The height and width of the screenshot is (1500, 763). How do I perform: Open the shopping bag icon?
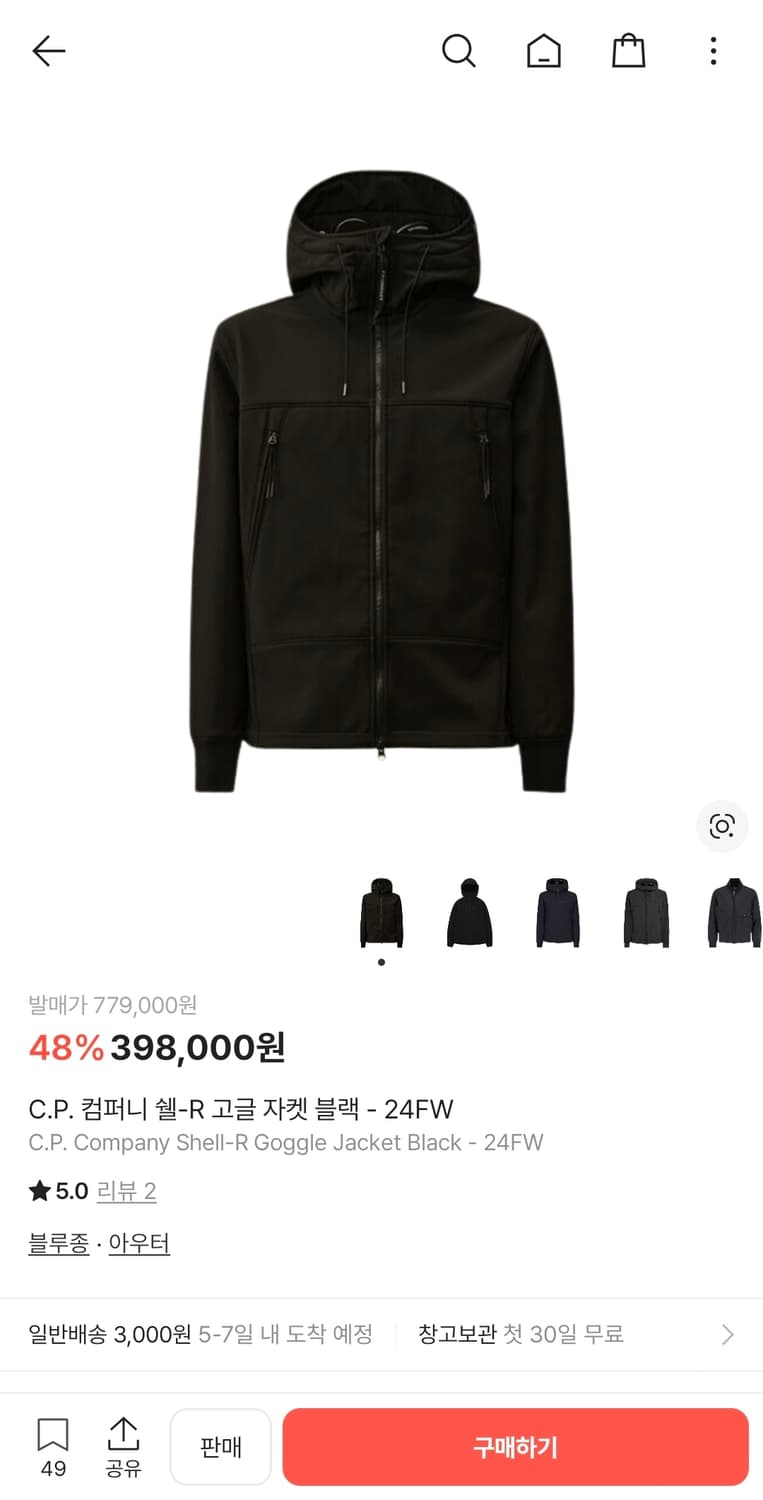[628, 51]
